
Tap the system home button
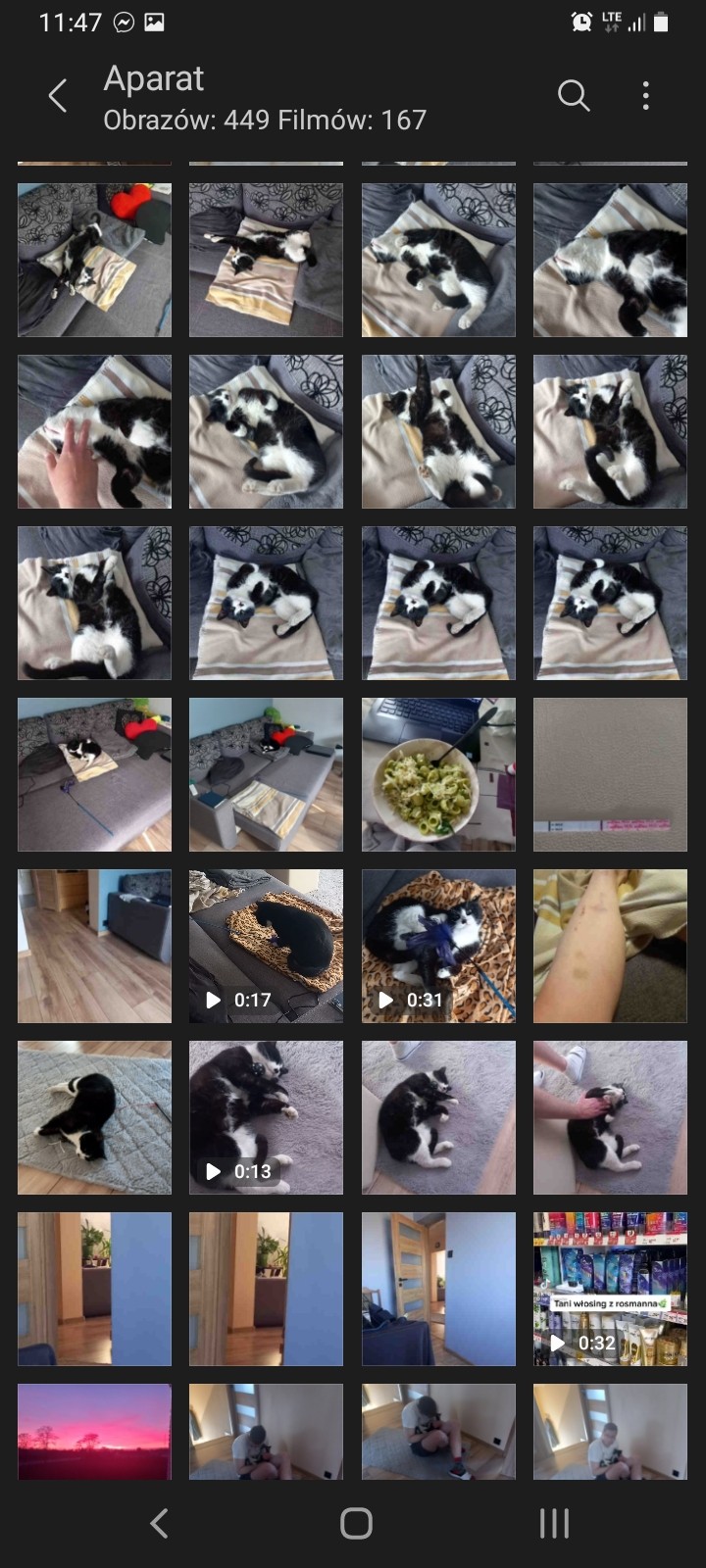click(x=356, y=1523)
